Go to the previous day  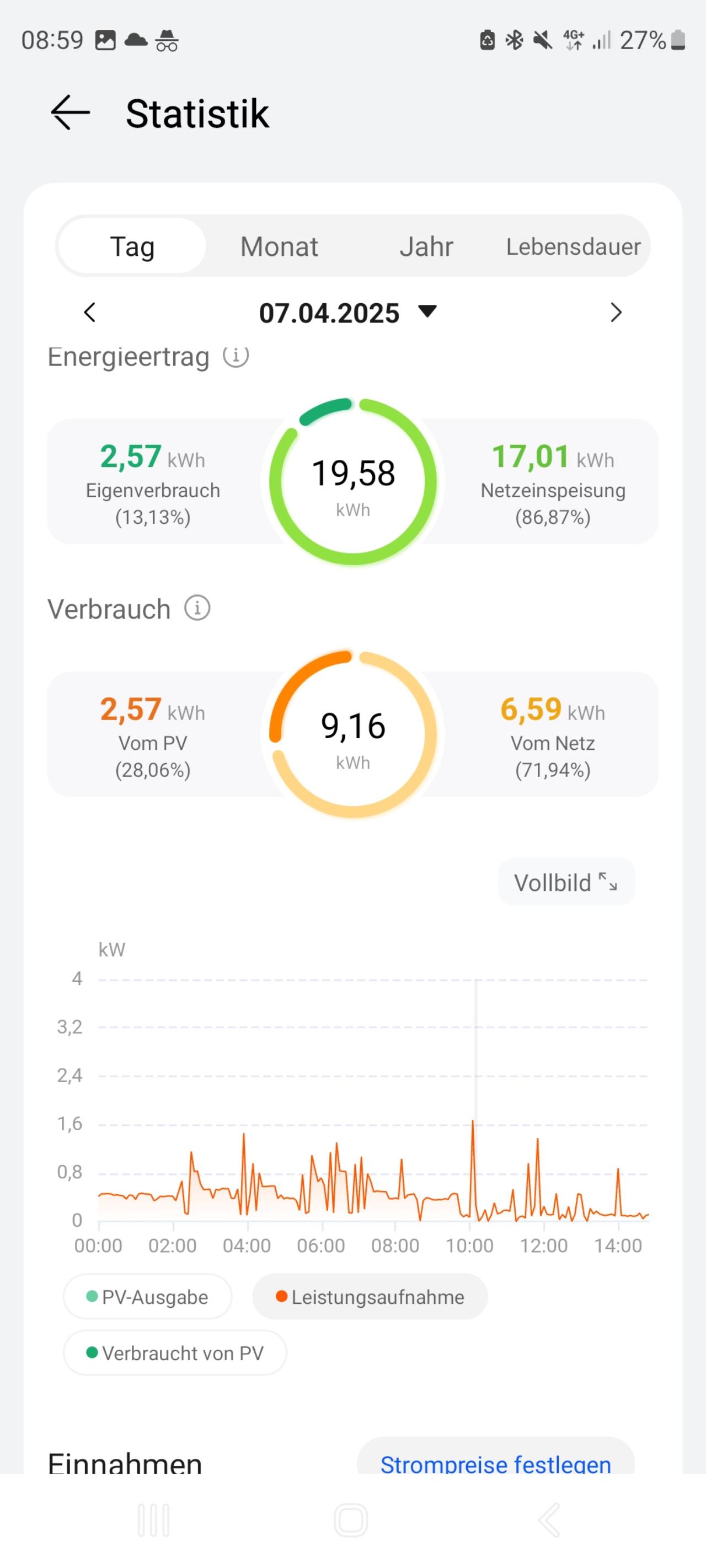point(89,312)
